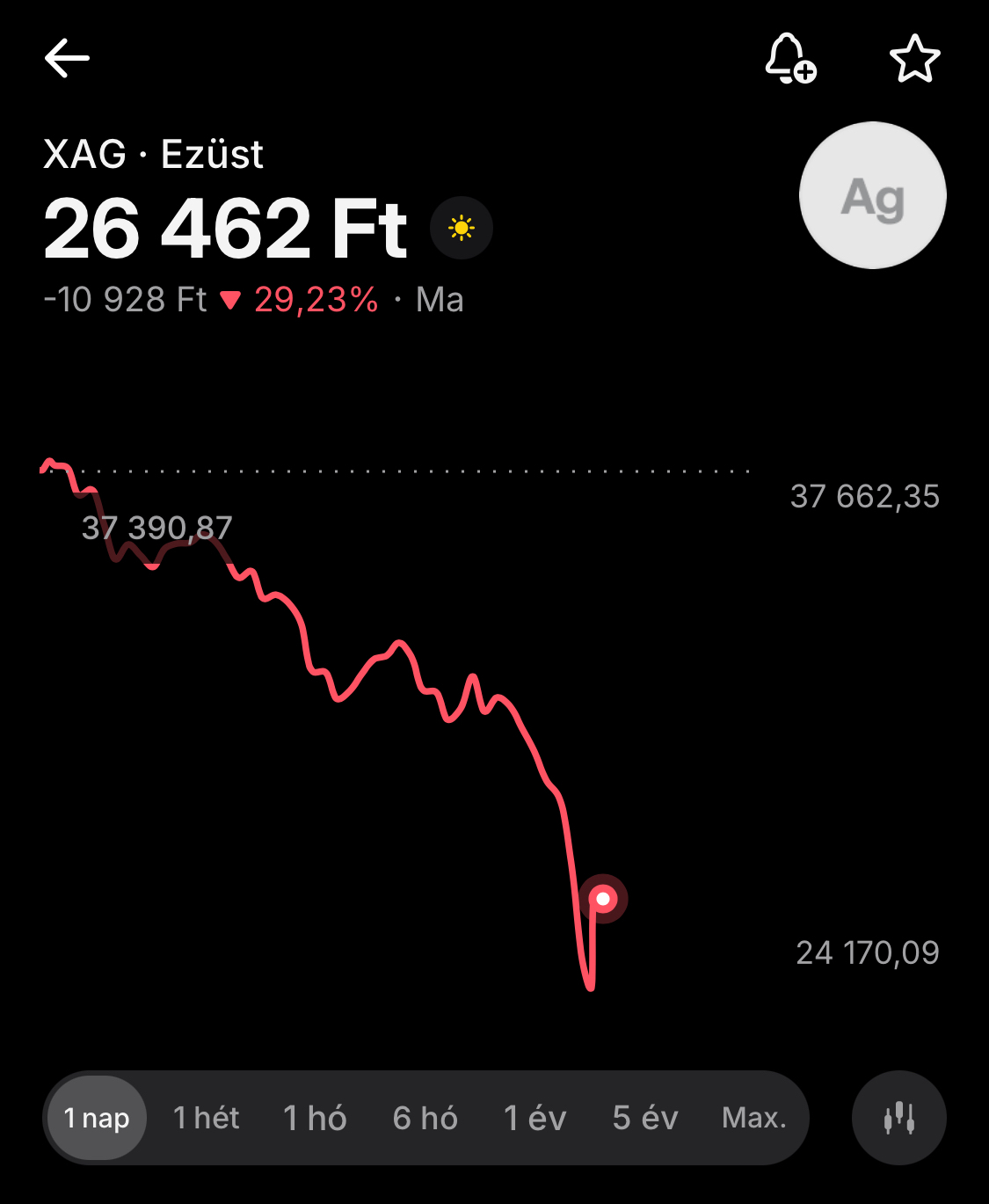Image resolution: width=989 pixels, height=1204 pixels.
Task: Switch chart to 1 hét
Action: [207, 1118]
